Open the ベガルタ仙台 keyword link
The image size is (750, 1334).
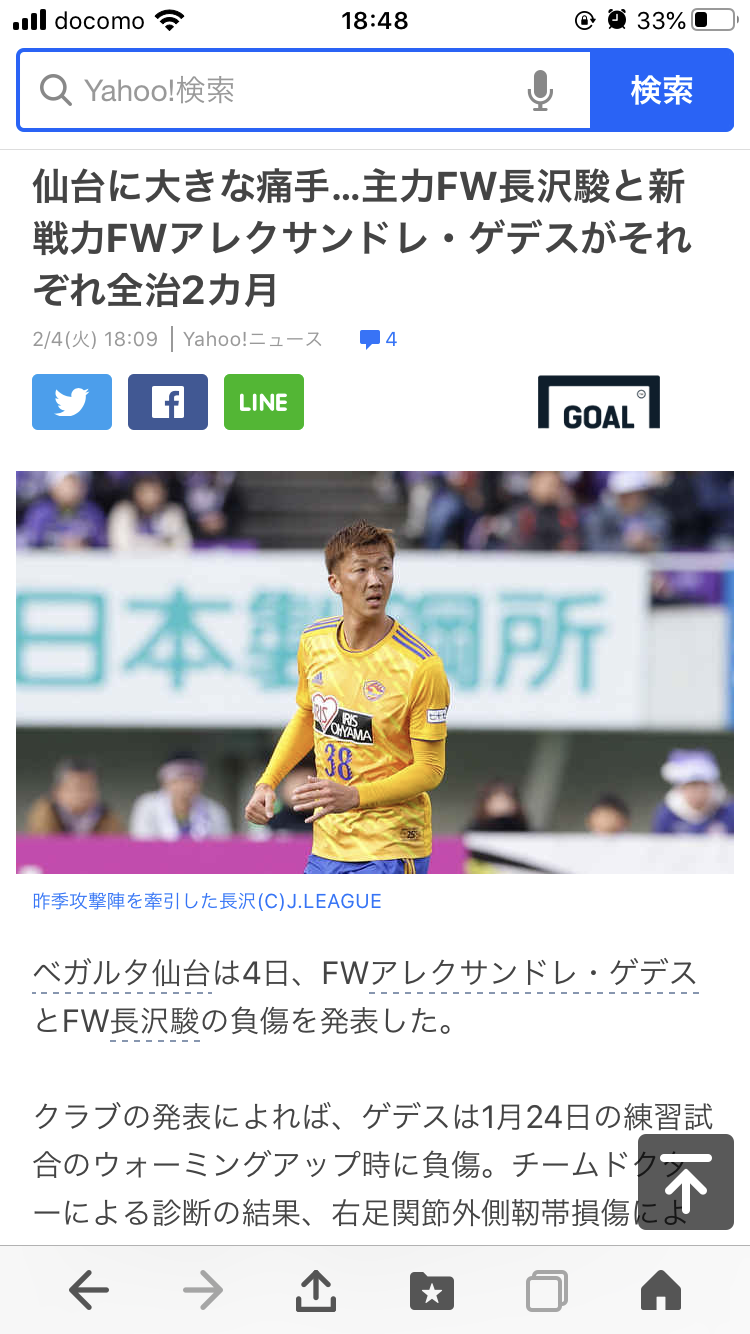click(122, 972)
